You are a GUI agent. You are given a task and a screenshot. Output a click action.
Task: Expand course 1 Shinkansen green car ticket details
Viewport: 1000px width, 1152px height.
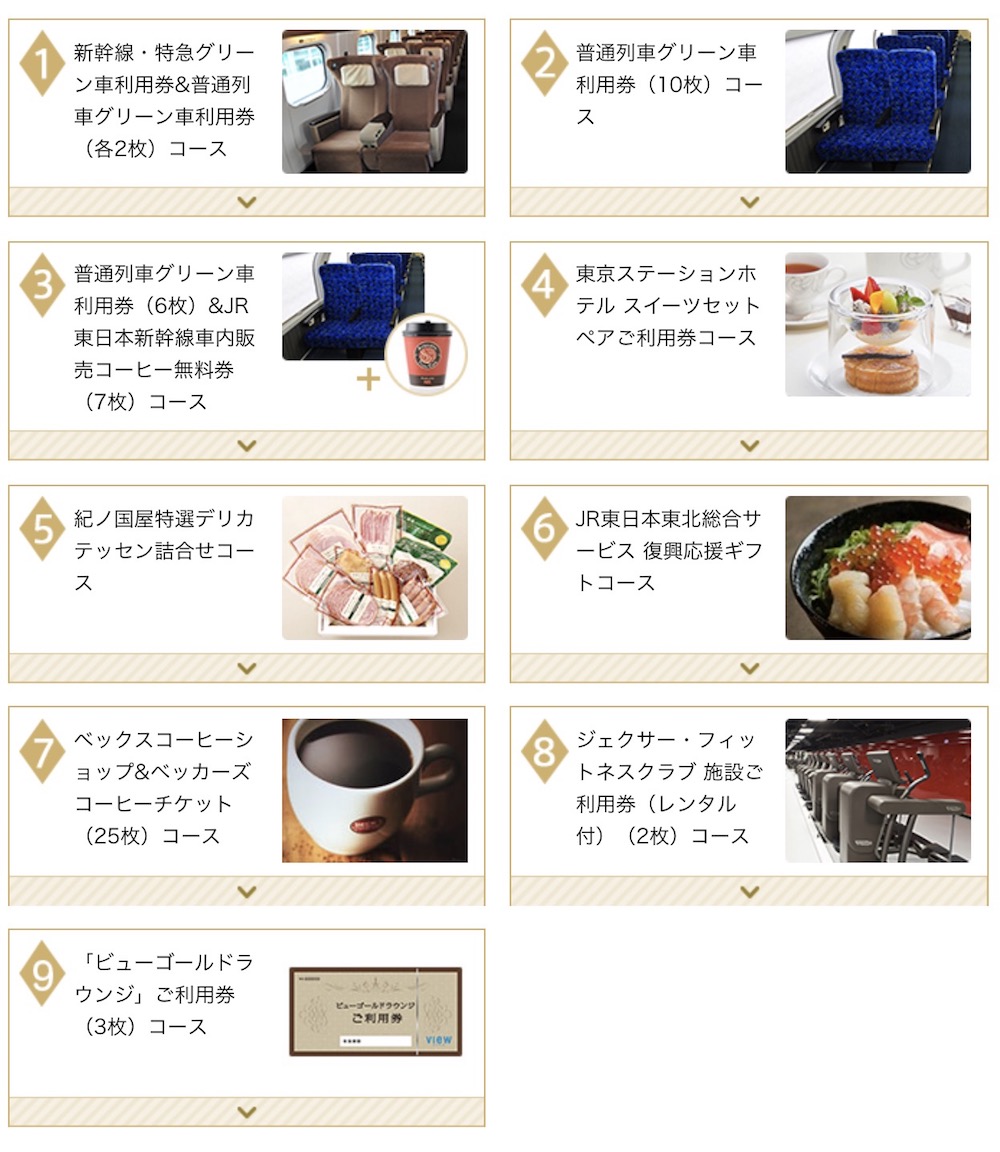[x=247, y=202]
